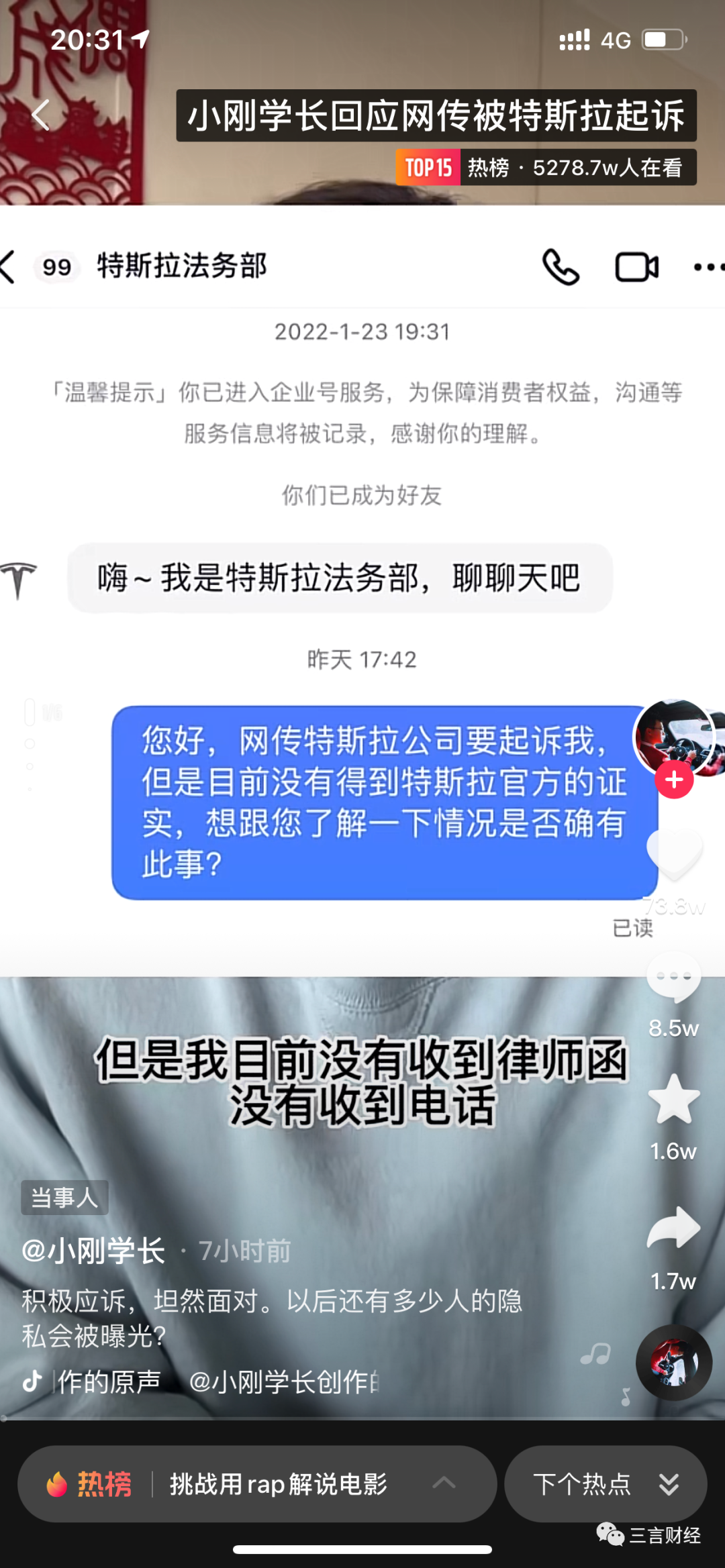Image resolution: width=725 pixels, height=1568 pixels.
Task: Favorite the video with the star icon
Action: tap(674, 1100)
